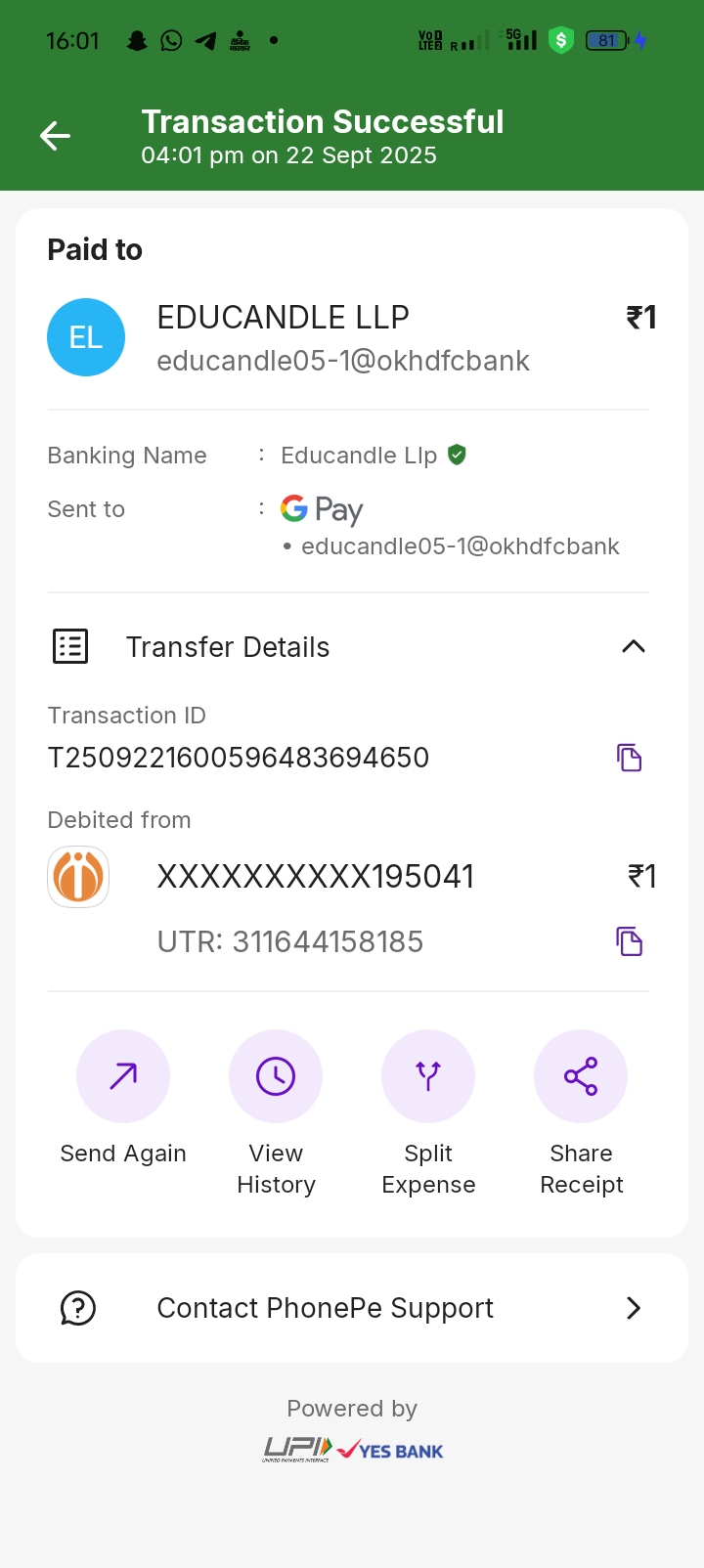This screenshot has height=1568, width=704.
Task: Open View History
Action: (x=276, y=1076)
